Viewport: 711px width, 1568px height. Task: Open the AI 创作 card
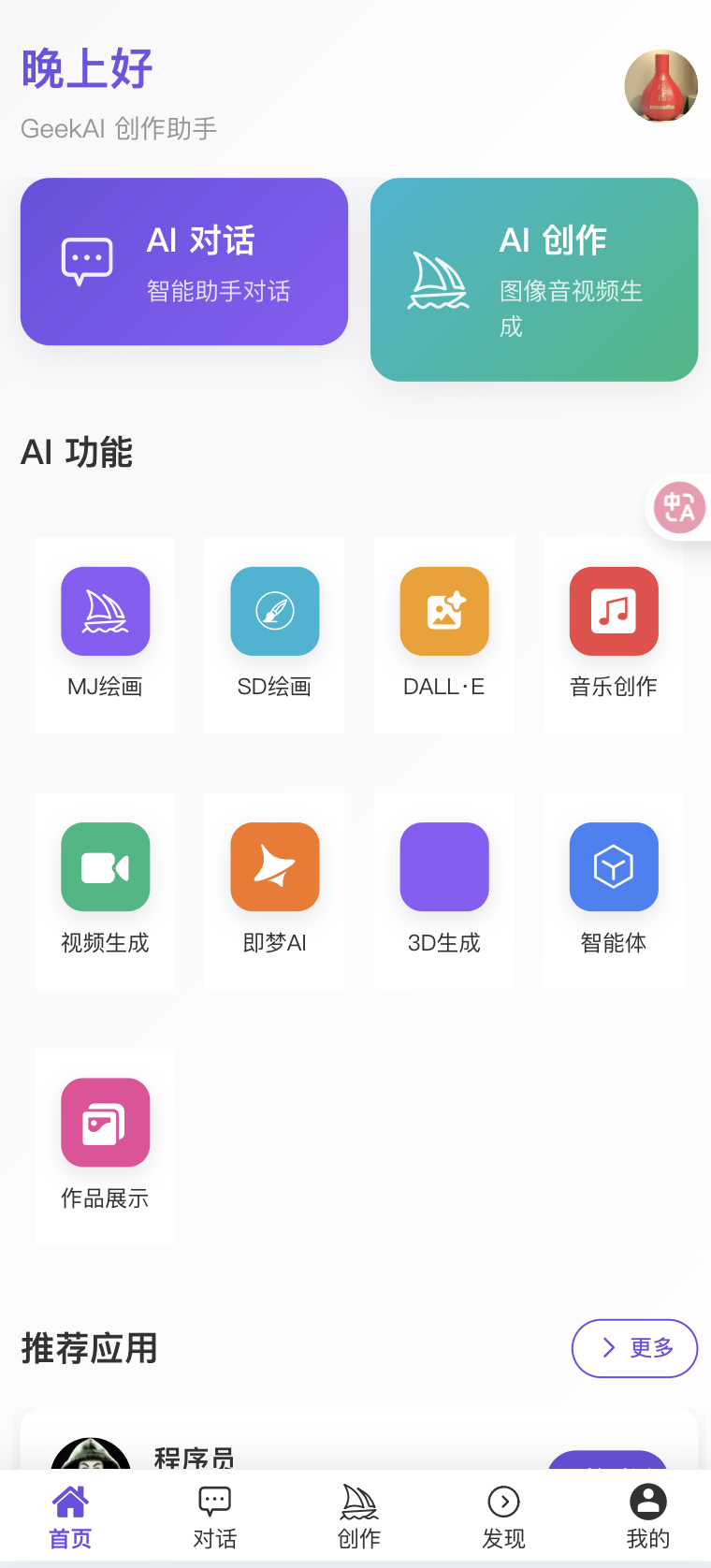click(x=534, y=280)
